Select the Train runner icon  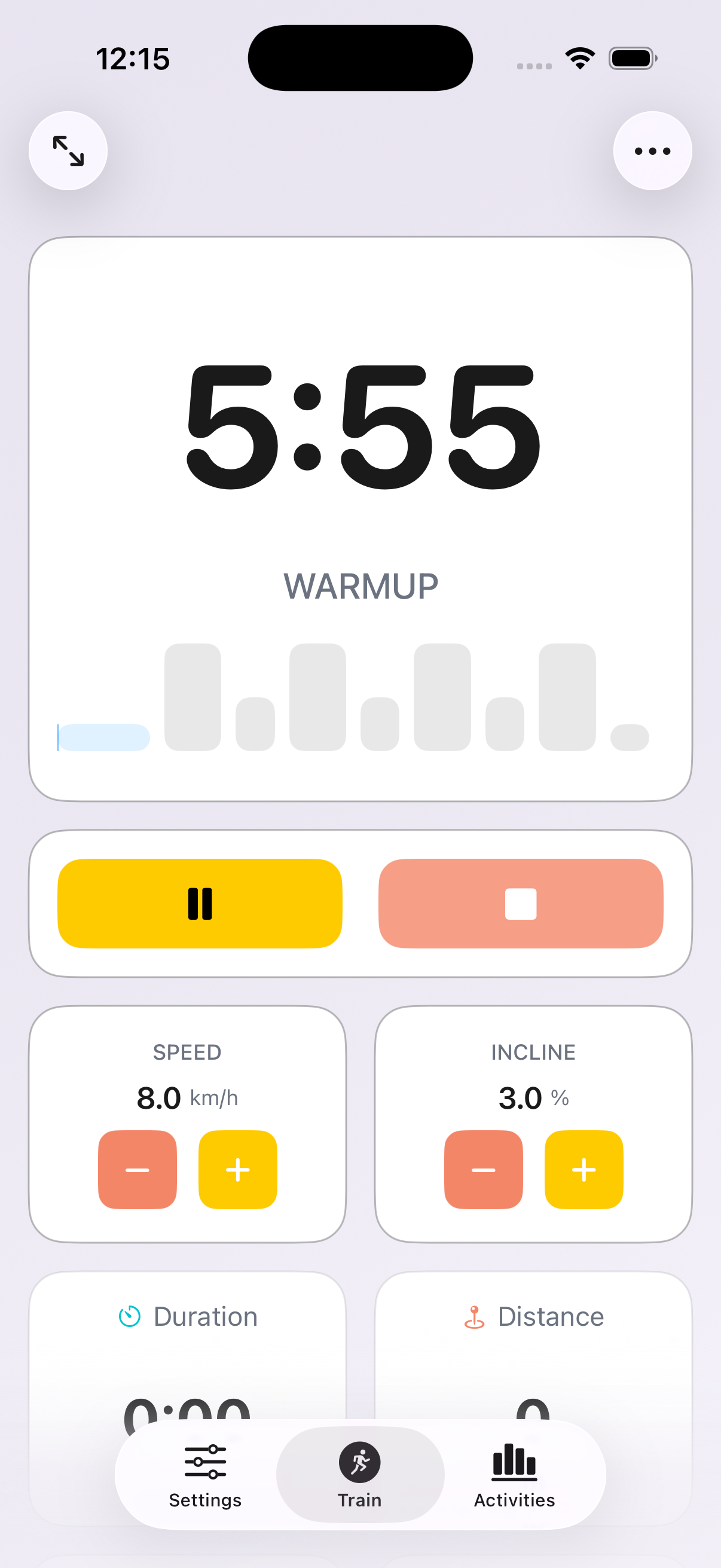359,1463
